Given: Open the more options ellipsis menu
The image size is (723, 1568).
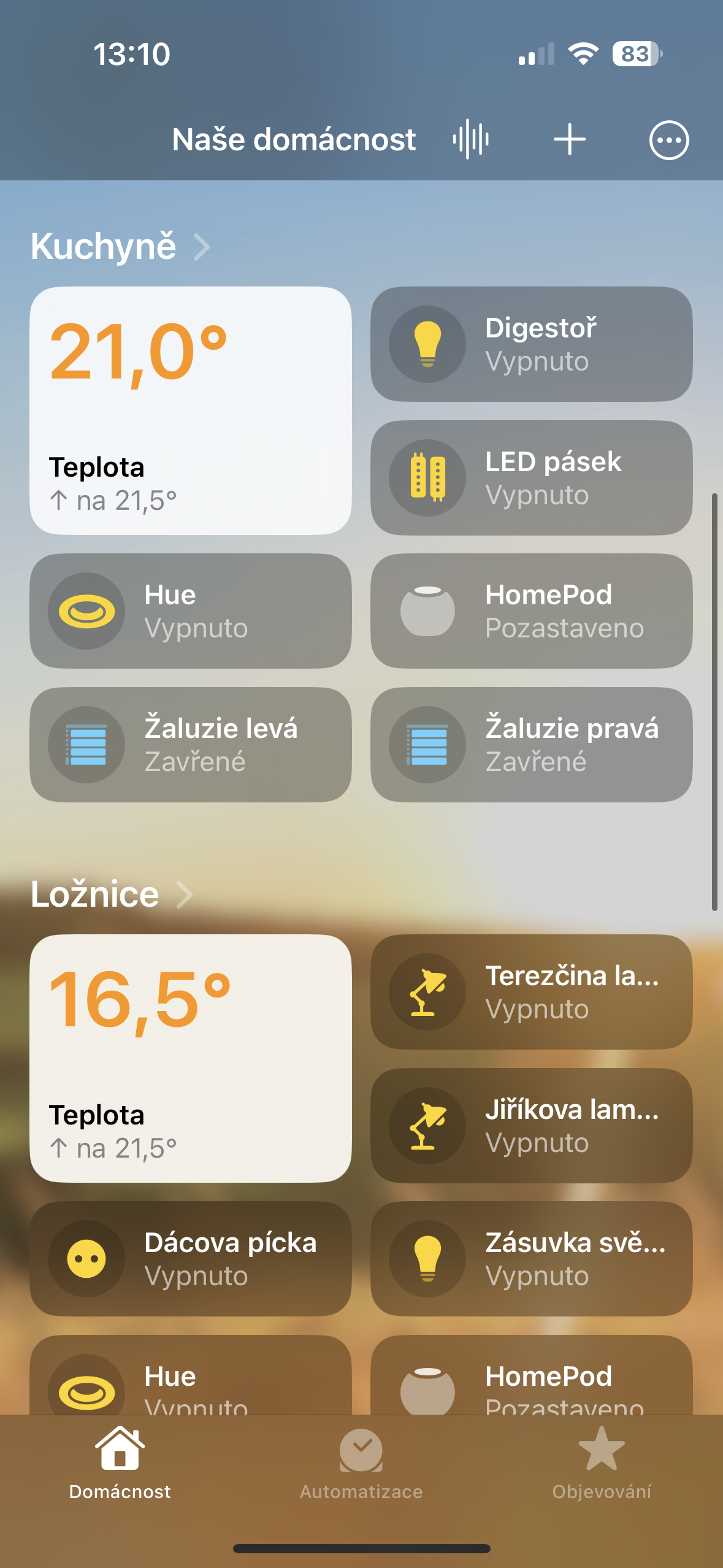Looking at the screenshot, I should (x=668, y=140).
